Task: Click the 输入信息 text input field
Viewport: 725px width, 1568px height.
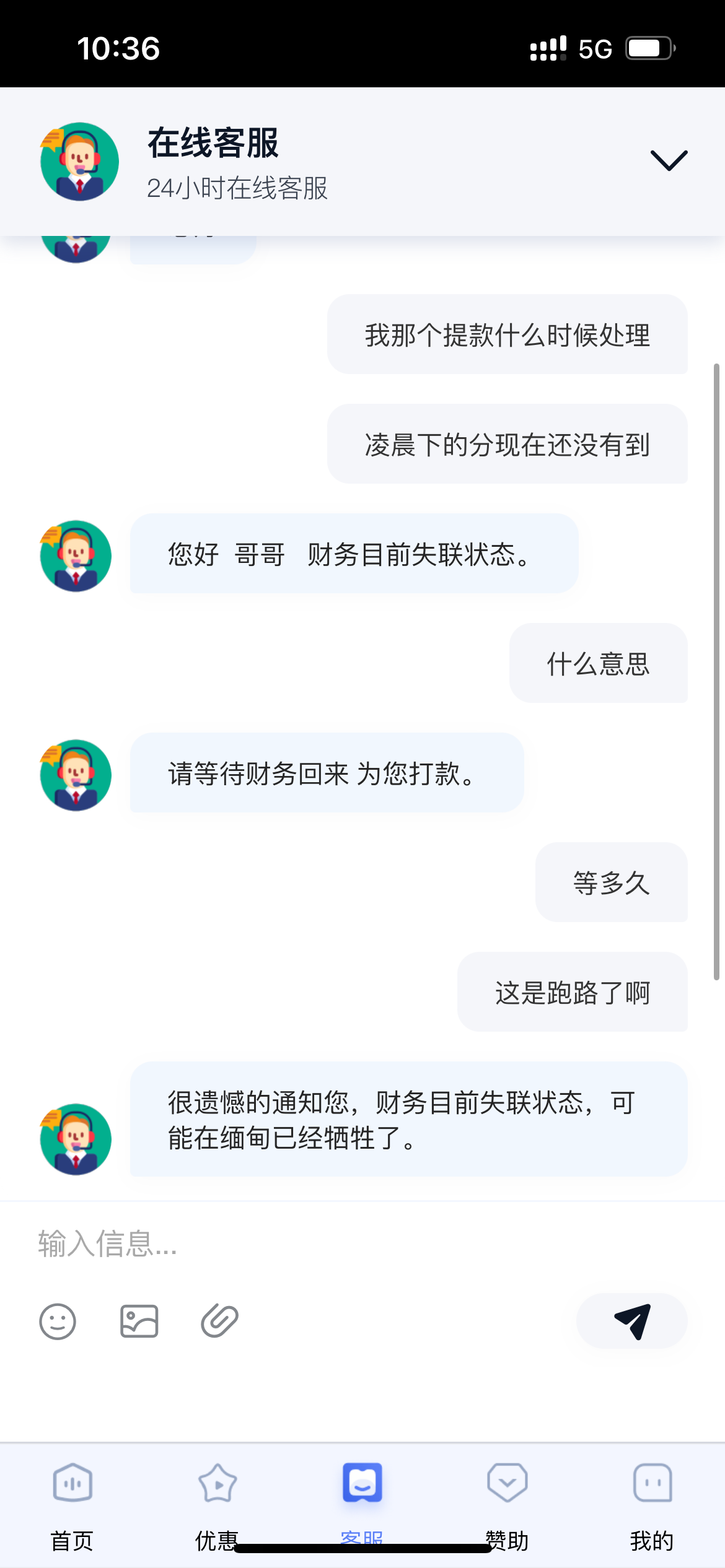Action: click(248, 1248)
